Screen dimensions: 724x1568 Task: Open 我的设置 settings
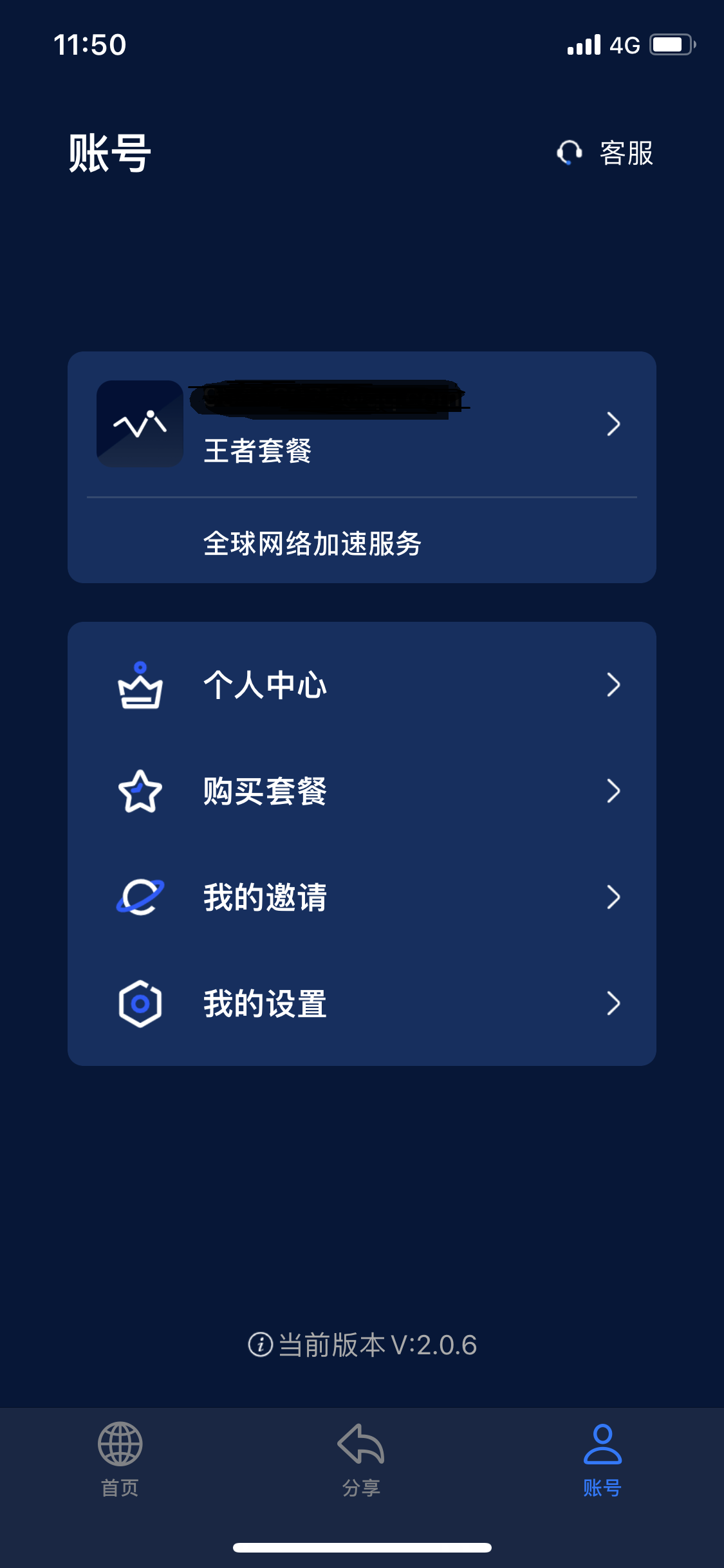362,1003
